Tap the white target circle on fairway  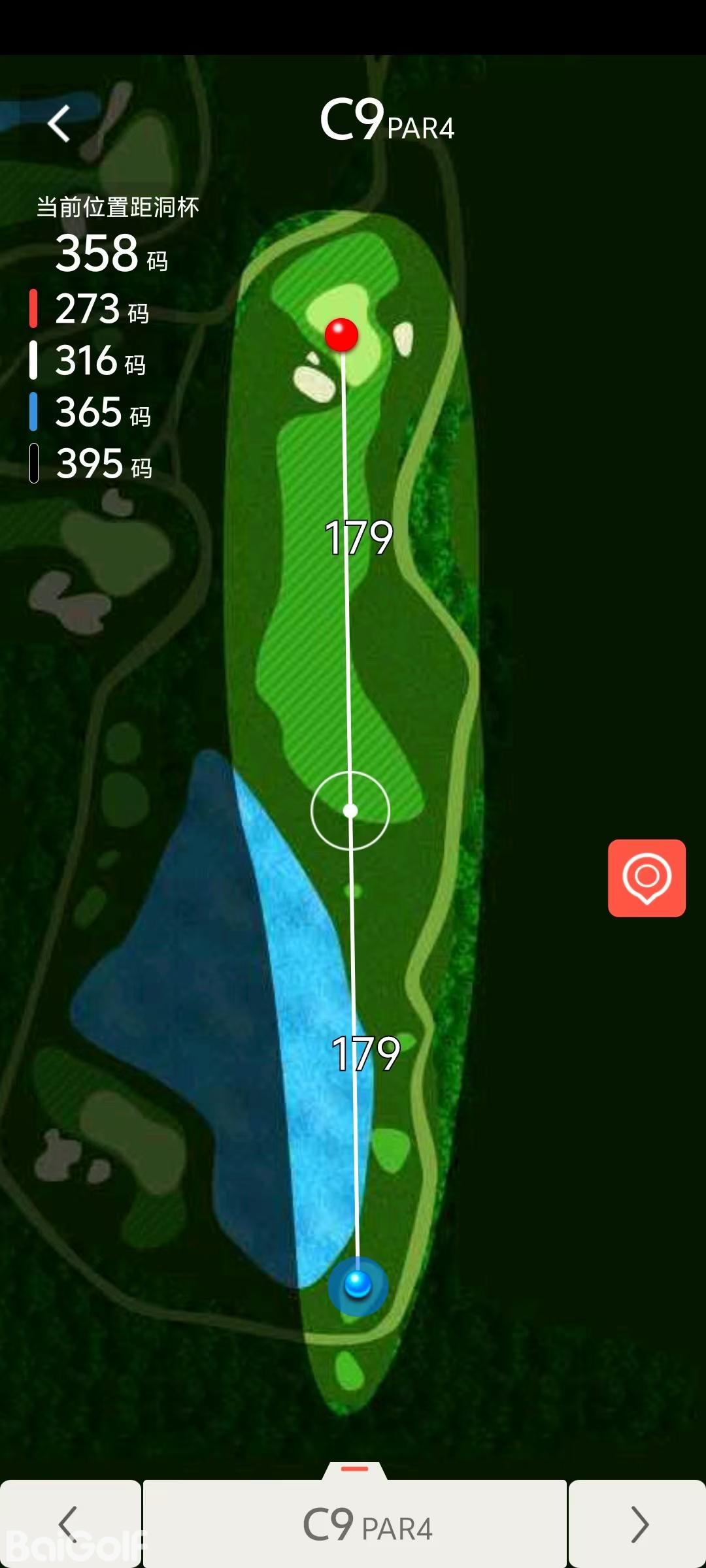point(350,811)
